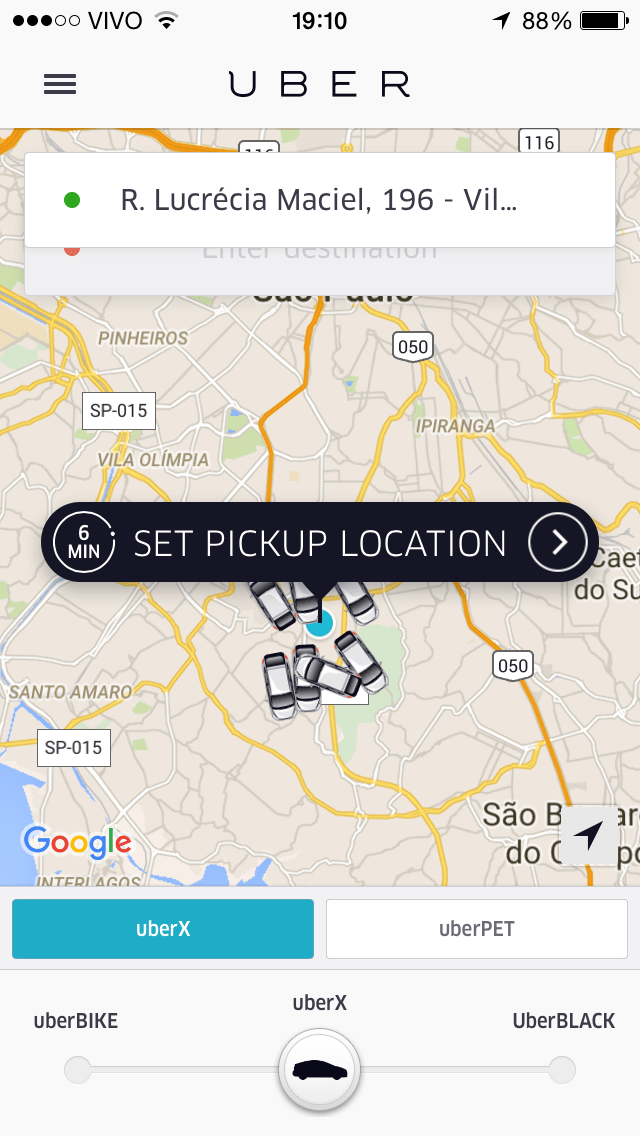Select the uberX option tab
This screenshot has height=1136, width=640.
click(x=163, y=929)
